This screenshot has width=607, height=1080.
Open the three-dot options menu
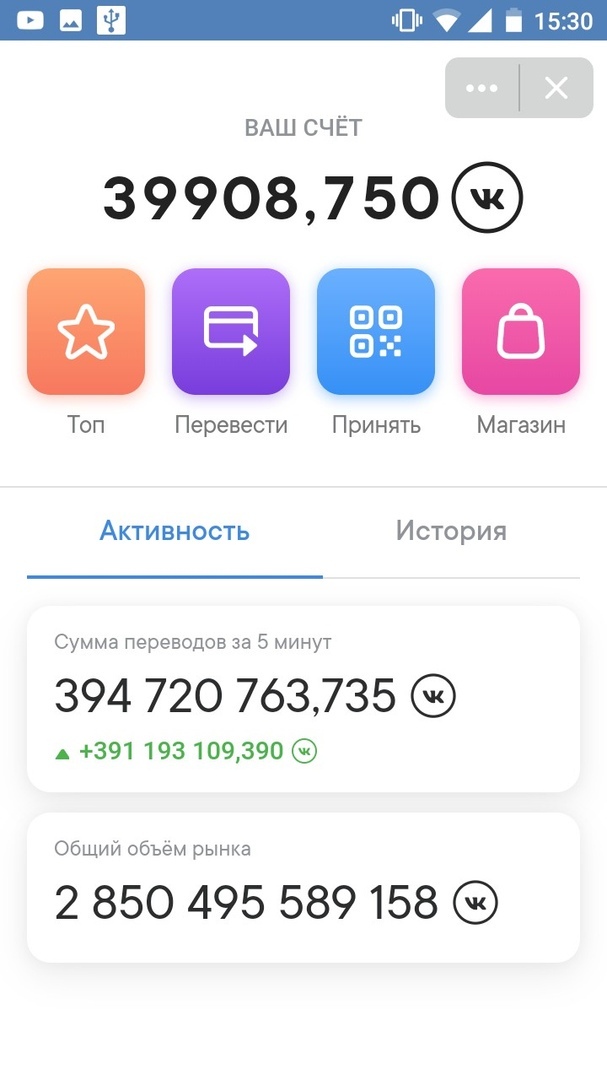coord(481,88)
